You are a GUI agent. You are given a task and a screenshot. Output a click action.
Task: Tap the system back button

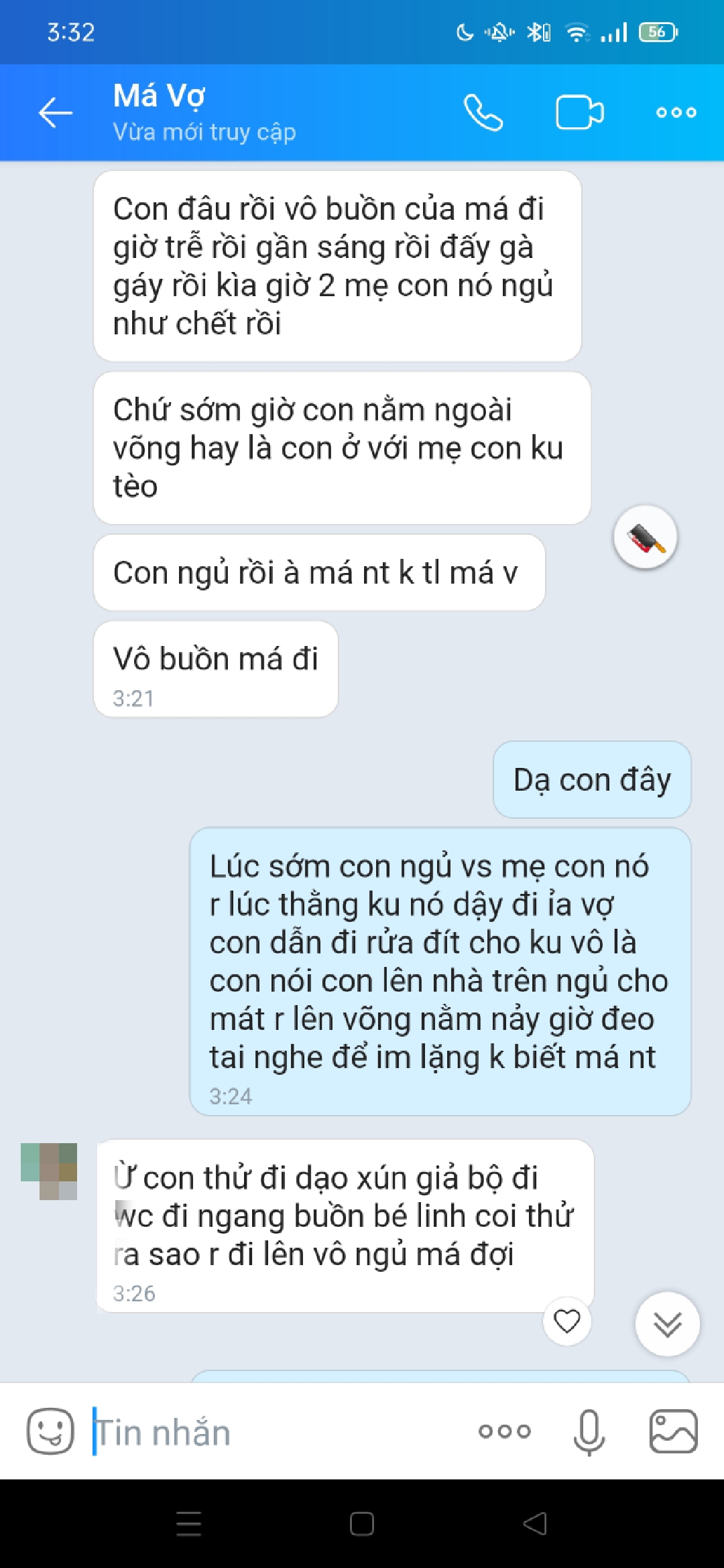coord(535,1524)
